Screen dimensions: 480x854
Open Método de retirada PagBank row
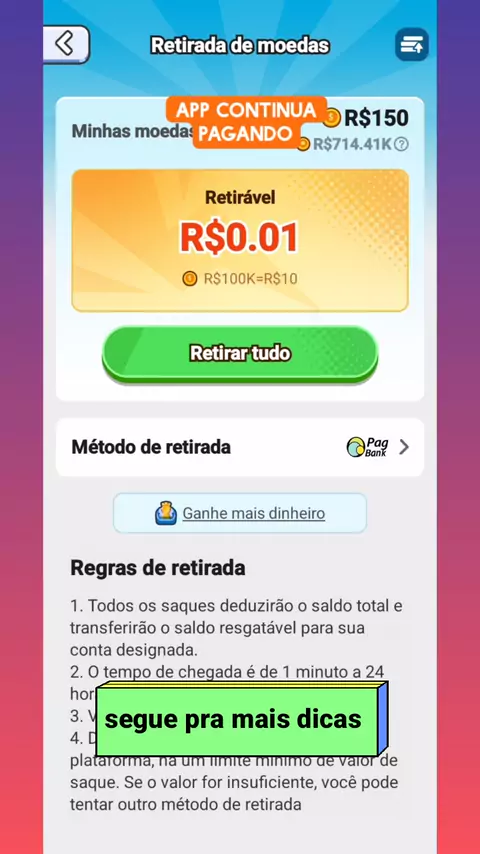pyautogui.click(x=240, y=447)
